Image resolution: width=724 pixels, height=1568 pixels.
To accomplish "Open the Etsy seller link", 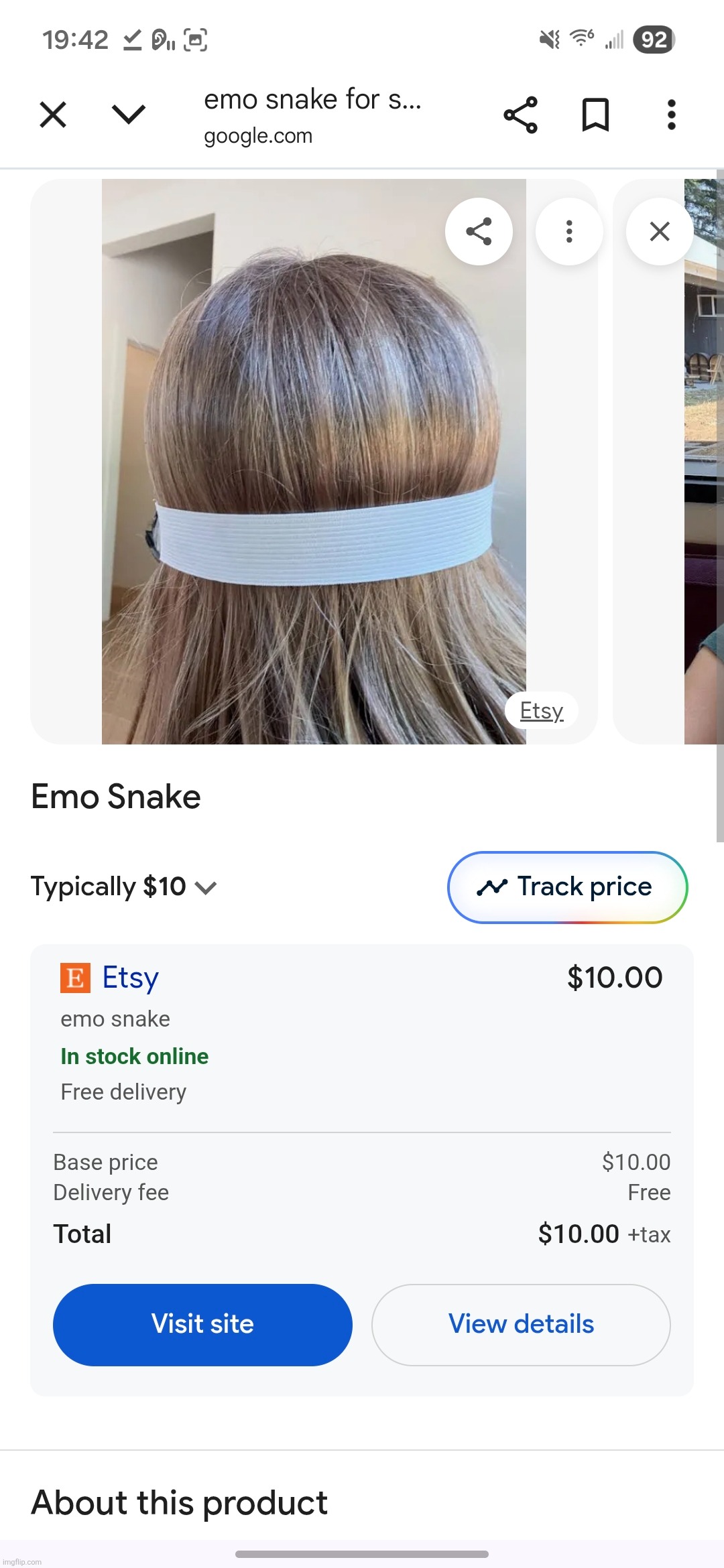I will [x=130, y=978].
